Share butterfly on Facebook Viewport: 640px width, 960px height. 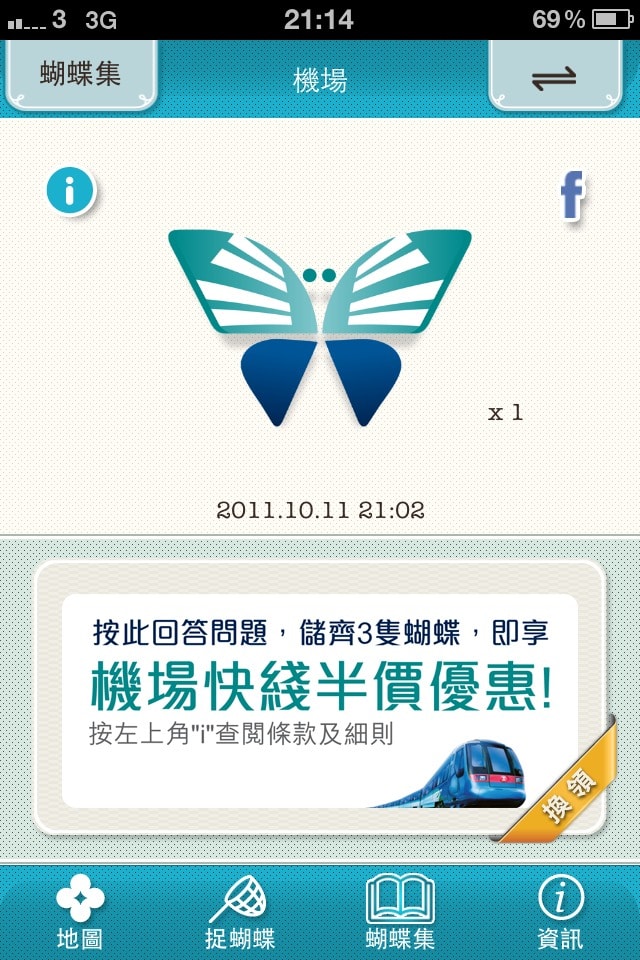pyautogui.click(x=571, y=196)
